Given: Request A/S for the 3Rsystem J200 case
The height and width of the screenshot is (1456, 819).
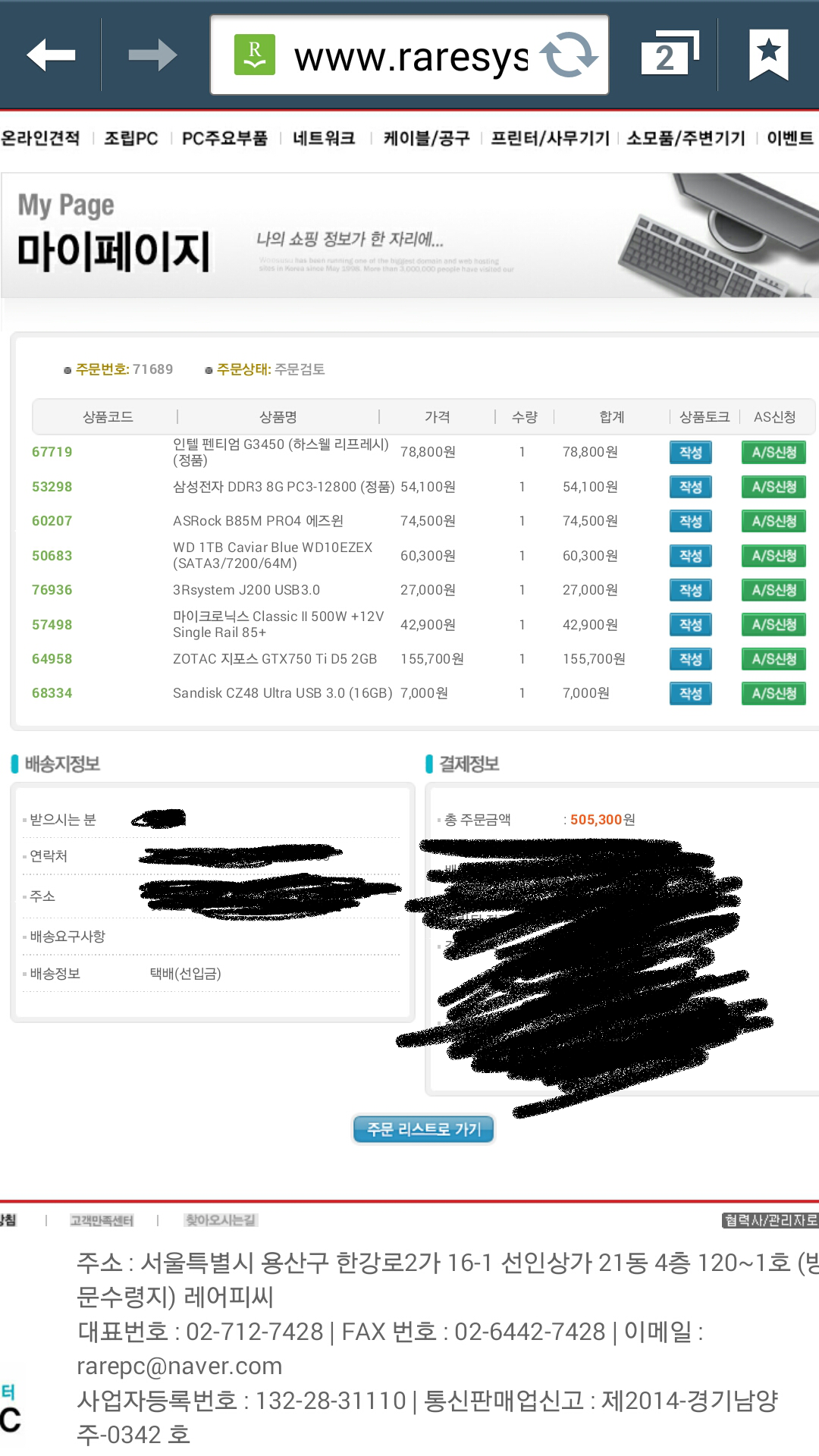Looking at the screenshot, I should tap(773, 590).
